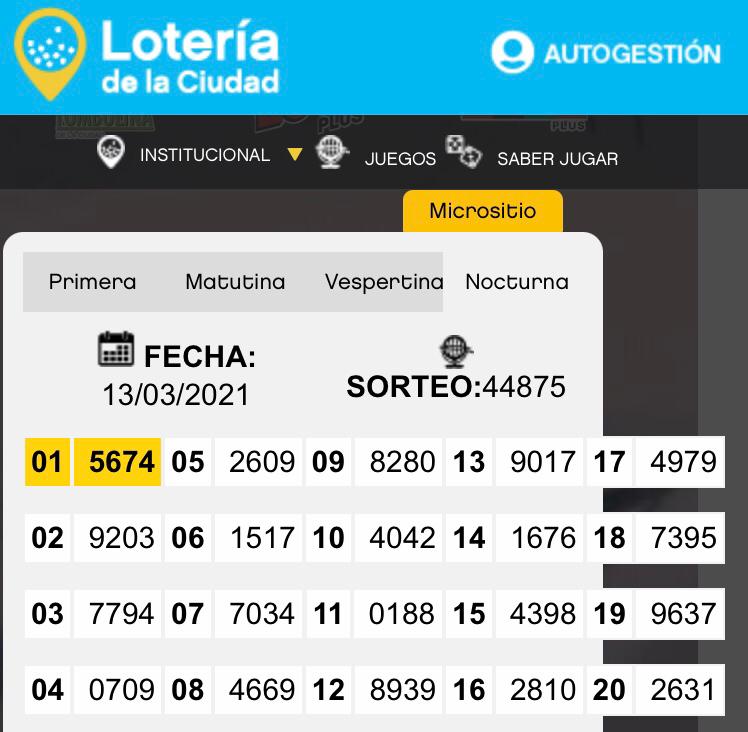Select the Vespertina draw tab
This screenshot has height=732, width=748.
(384, 282)
